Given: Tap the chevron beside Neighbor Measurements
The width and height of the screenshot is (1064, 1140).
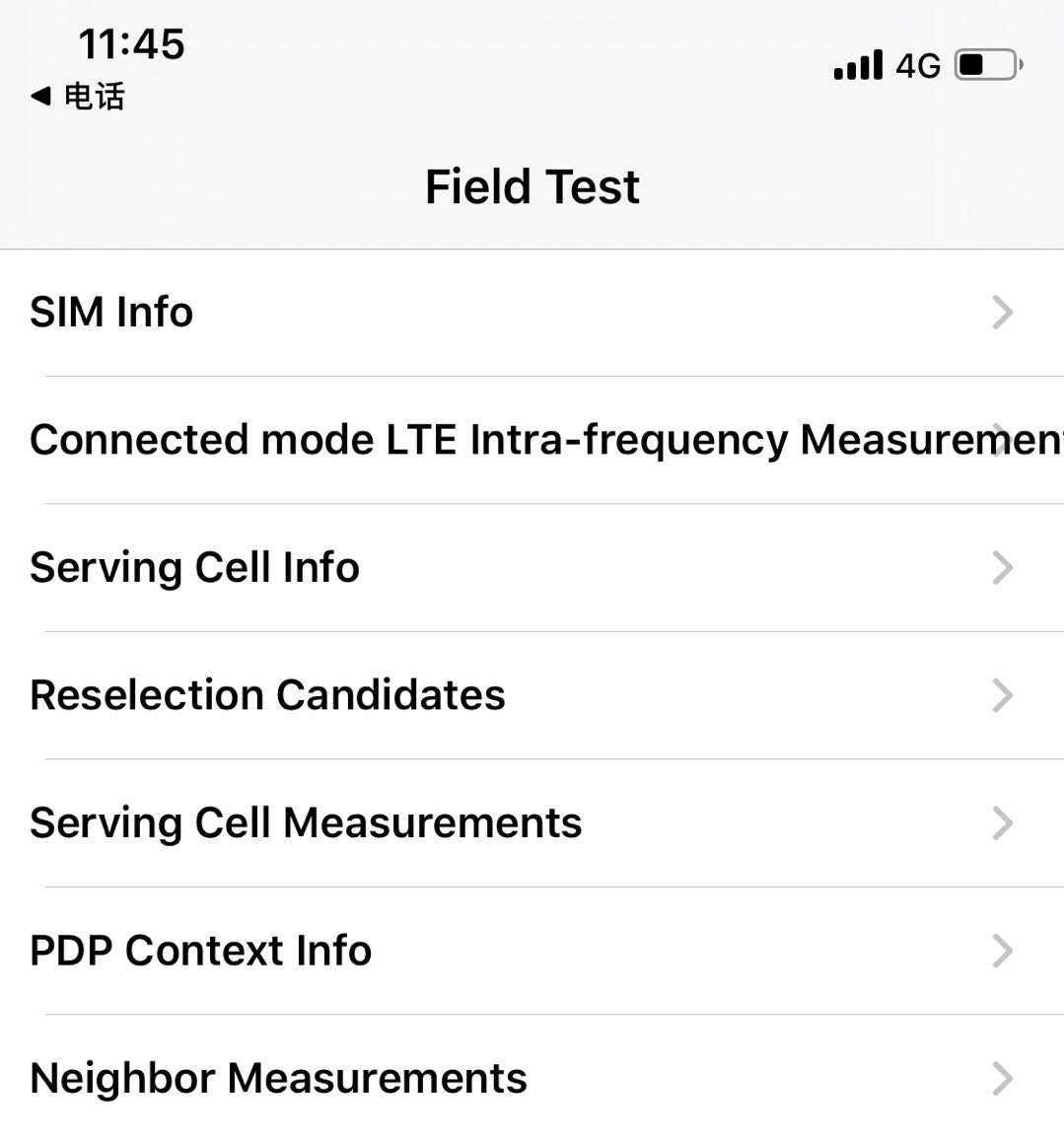Looking at the screenshot, I should [x=1003, y=1078].
